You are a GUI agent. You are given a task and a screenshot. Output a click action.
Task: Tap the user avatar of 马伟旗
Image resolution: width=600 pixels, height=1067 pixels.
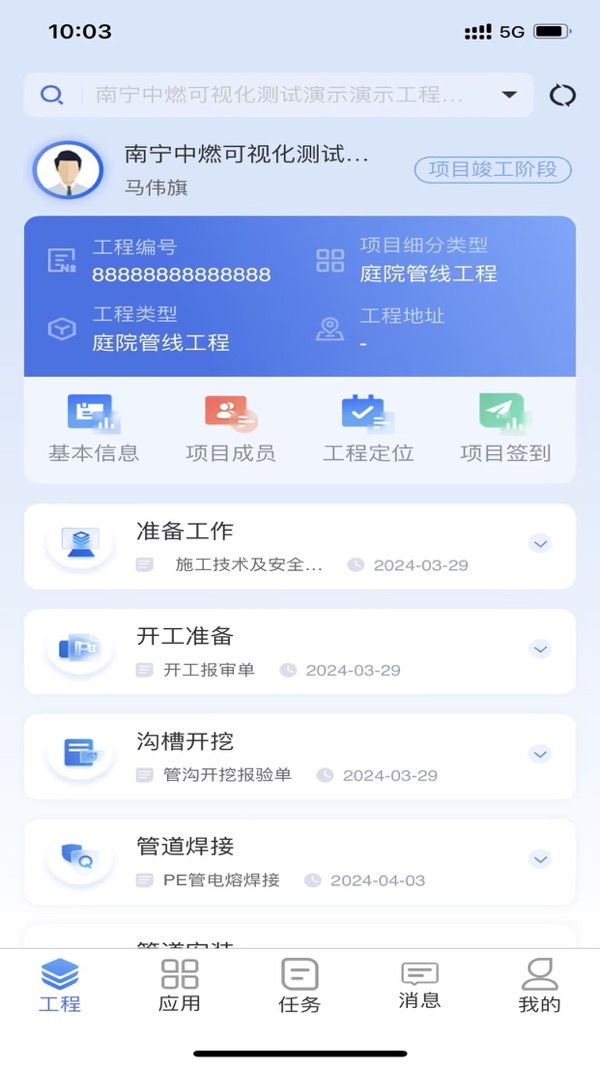pos(68,170)
